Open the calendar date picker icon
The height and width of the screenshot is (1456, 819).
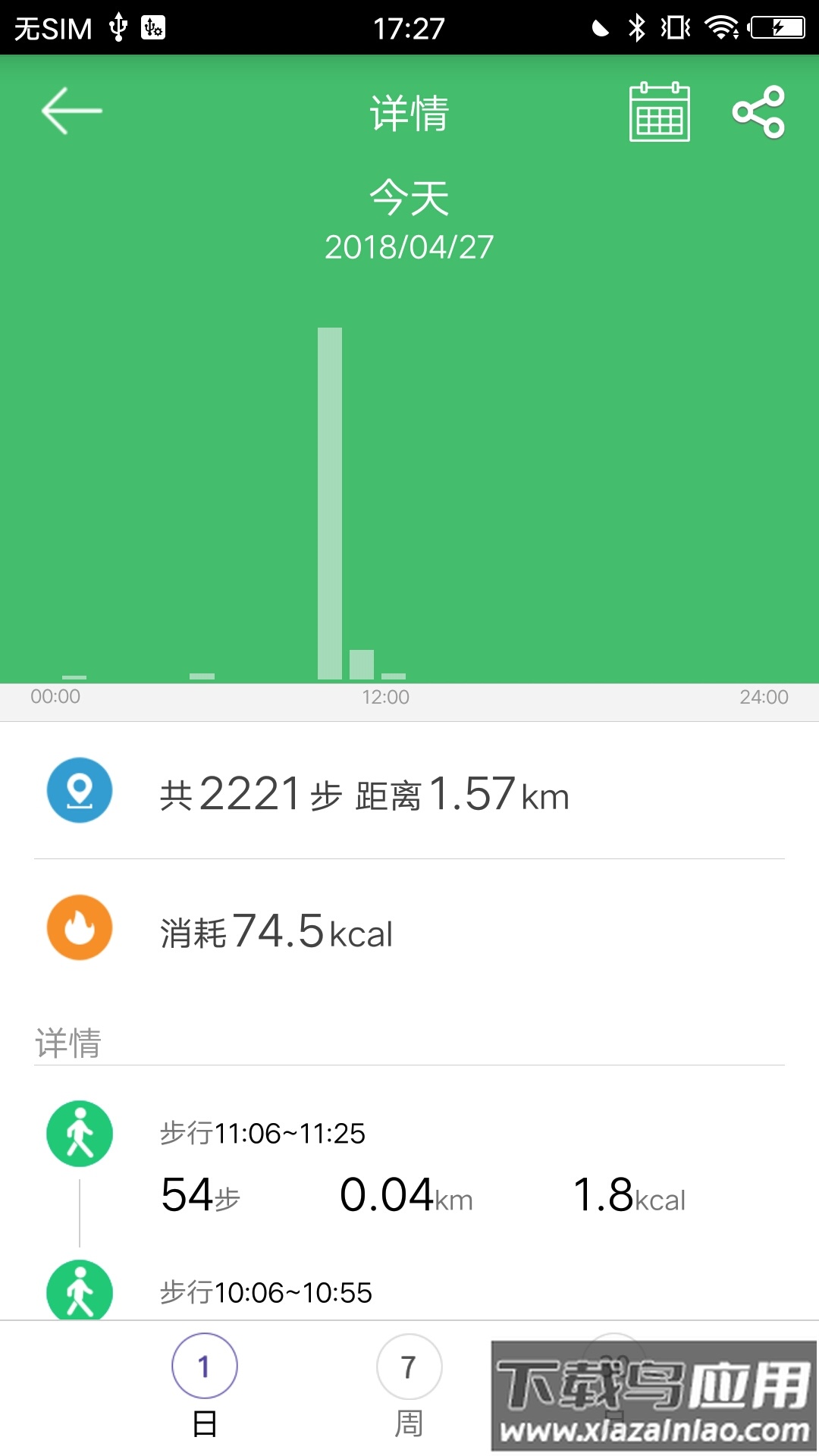click(x=661, y=112)
